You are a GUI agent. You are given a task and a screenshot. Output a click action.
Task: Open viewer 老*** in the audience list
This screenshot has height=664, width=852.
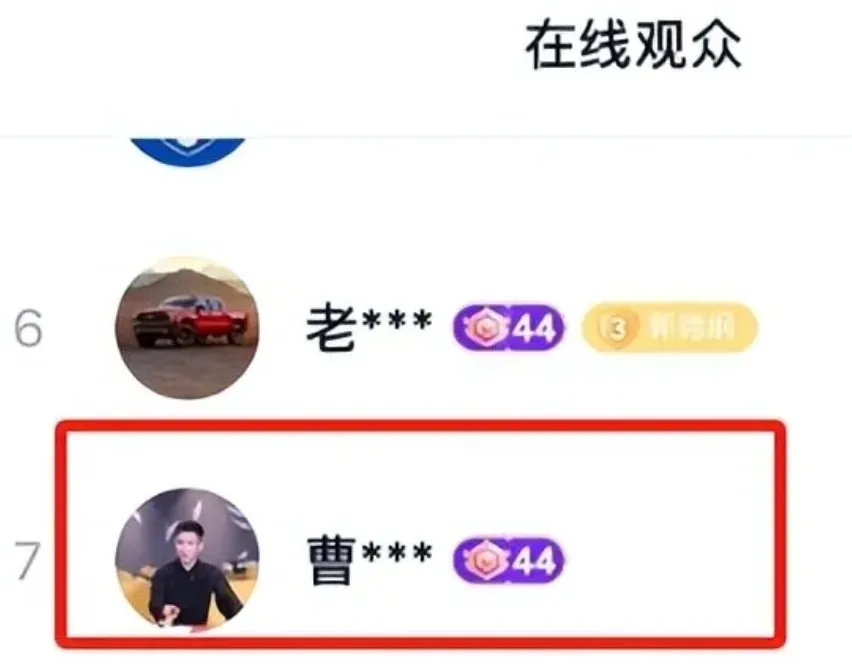[x=370, y=328]
